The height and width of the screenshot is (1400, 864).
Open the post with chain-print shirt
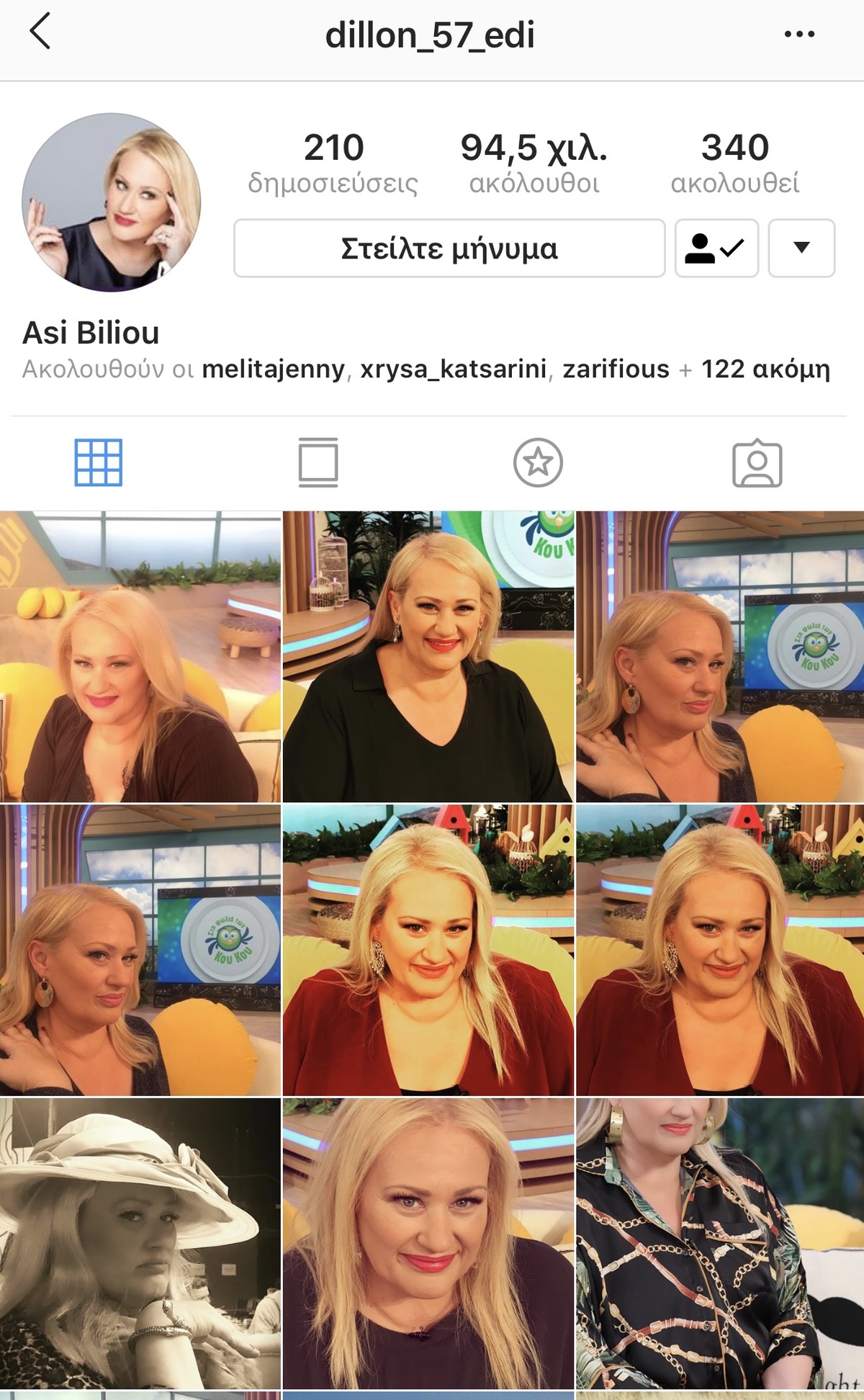pos(720,1242)
